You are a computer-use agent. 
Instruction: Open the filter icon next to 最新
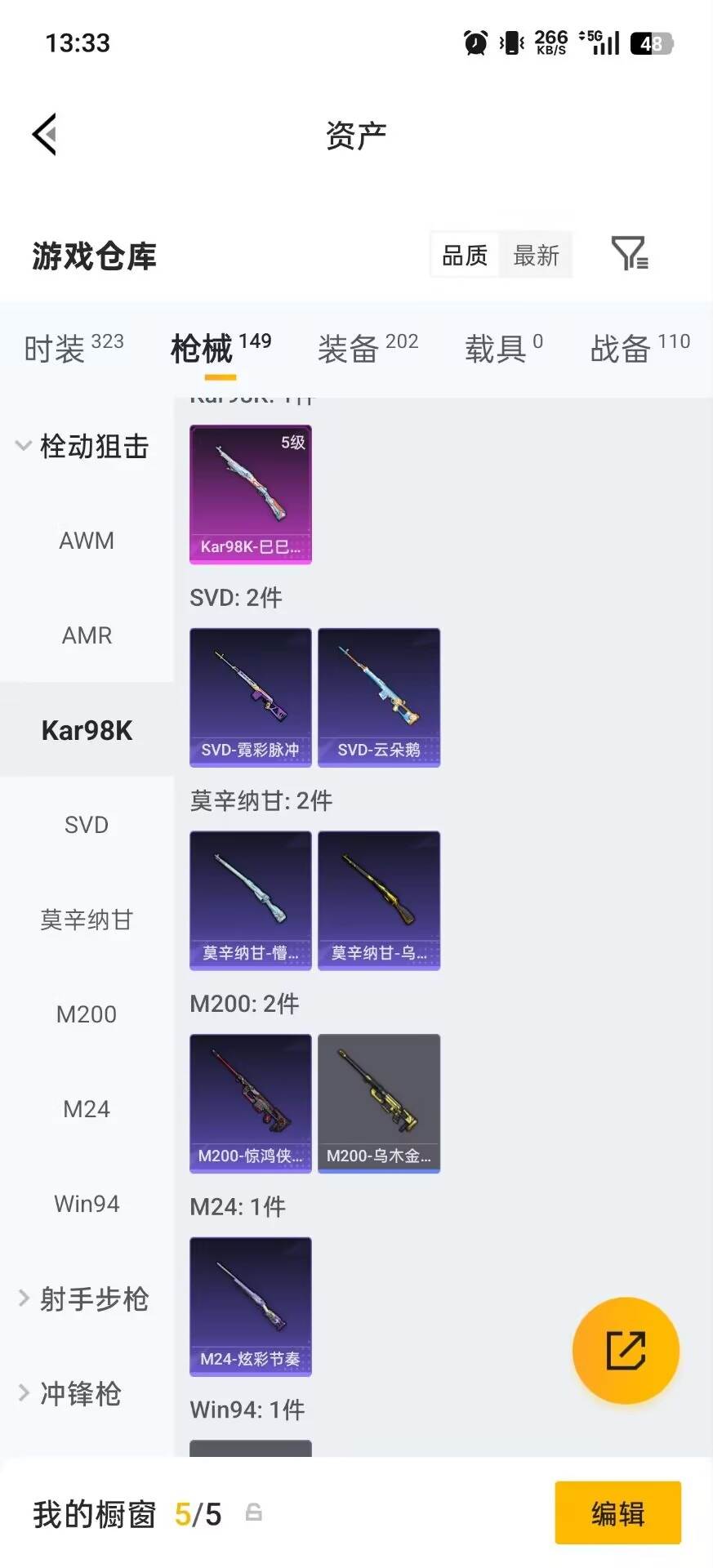pyautogui.click(x=630, y=254)
